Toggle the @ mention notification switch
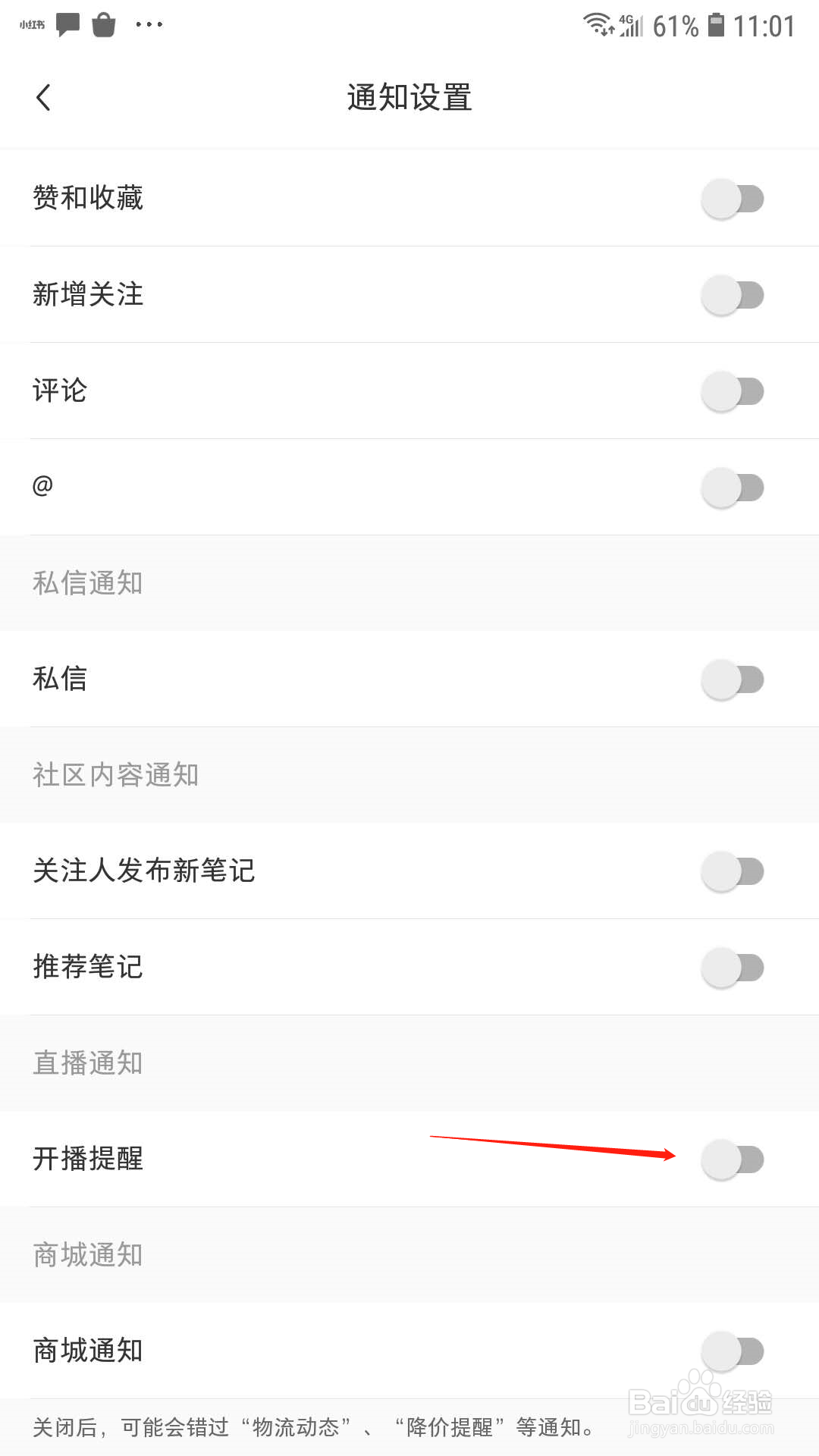Image resolution: width=819 pixels, height=1456 pixels. pos(733,488)
